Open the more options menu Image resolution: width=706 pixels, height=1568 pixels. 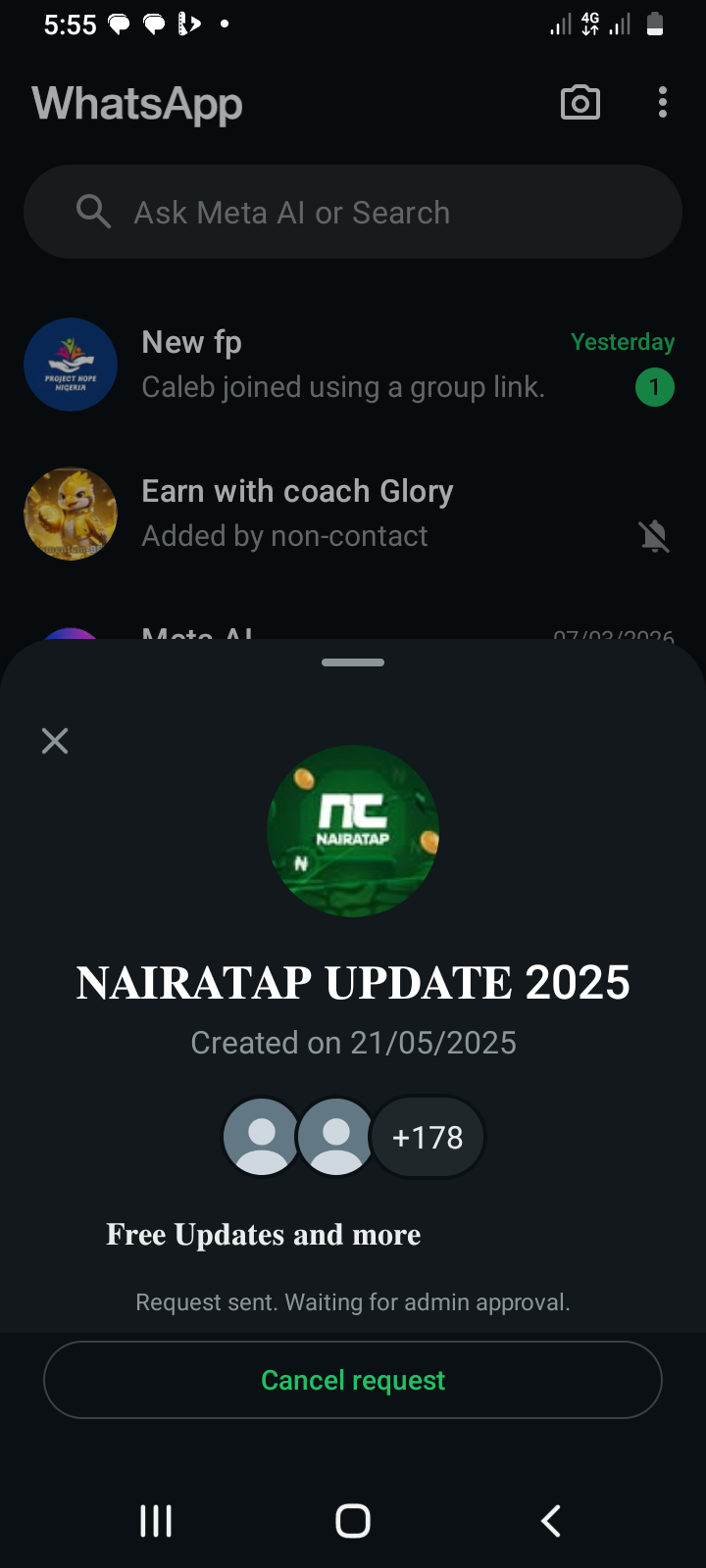click(x=663, y=103)
